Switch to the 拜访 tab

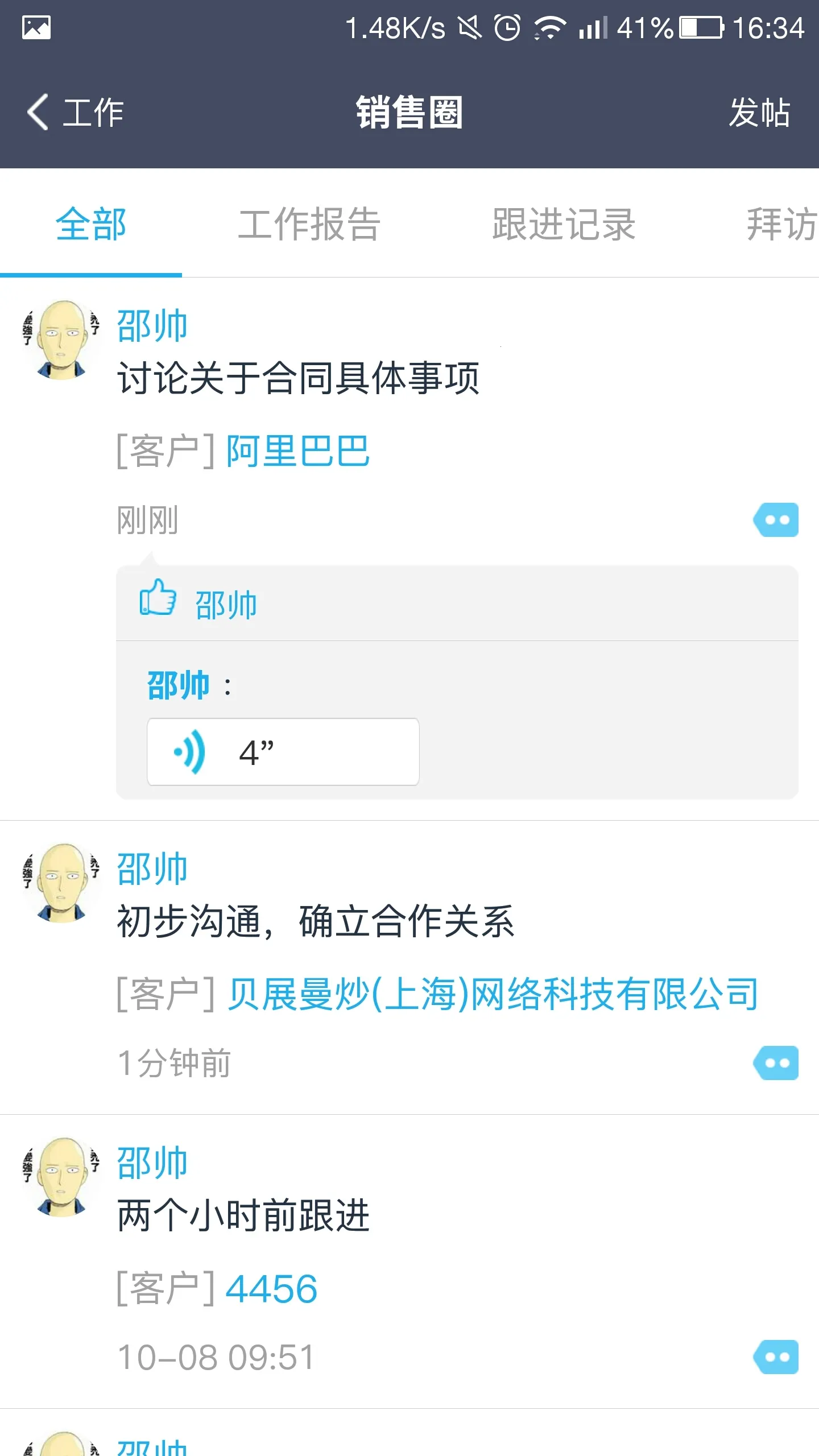pos(781,225)
